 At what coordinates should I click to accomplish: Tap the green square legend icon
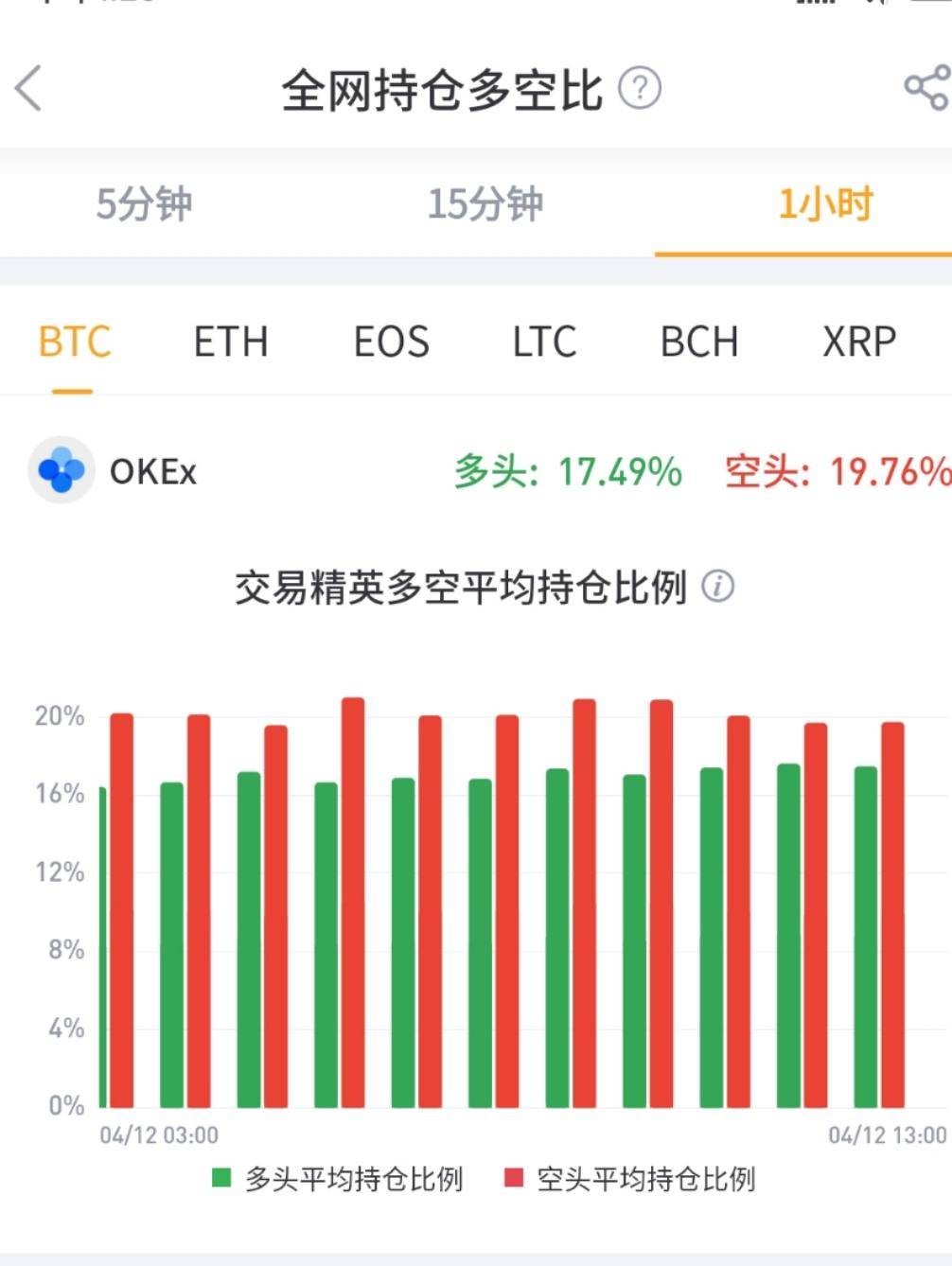[220, 1180]
